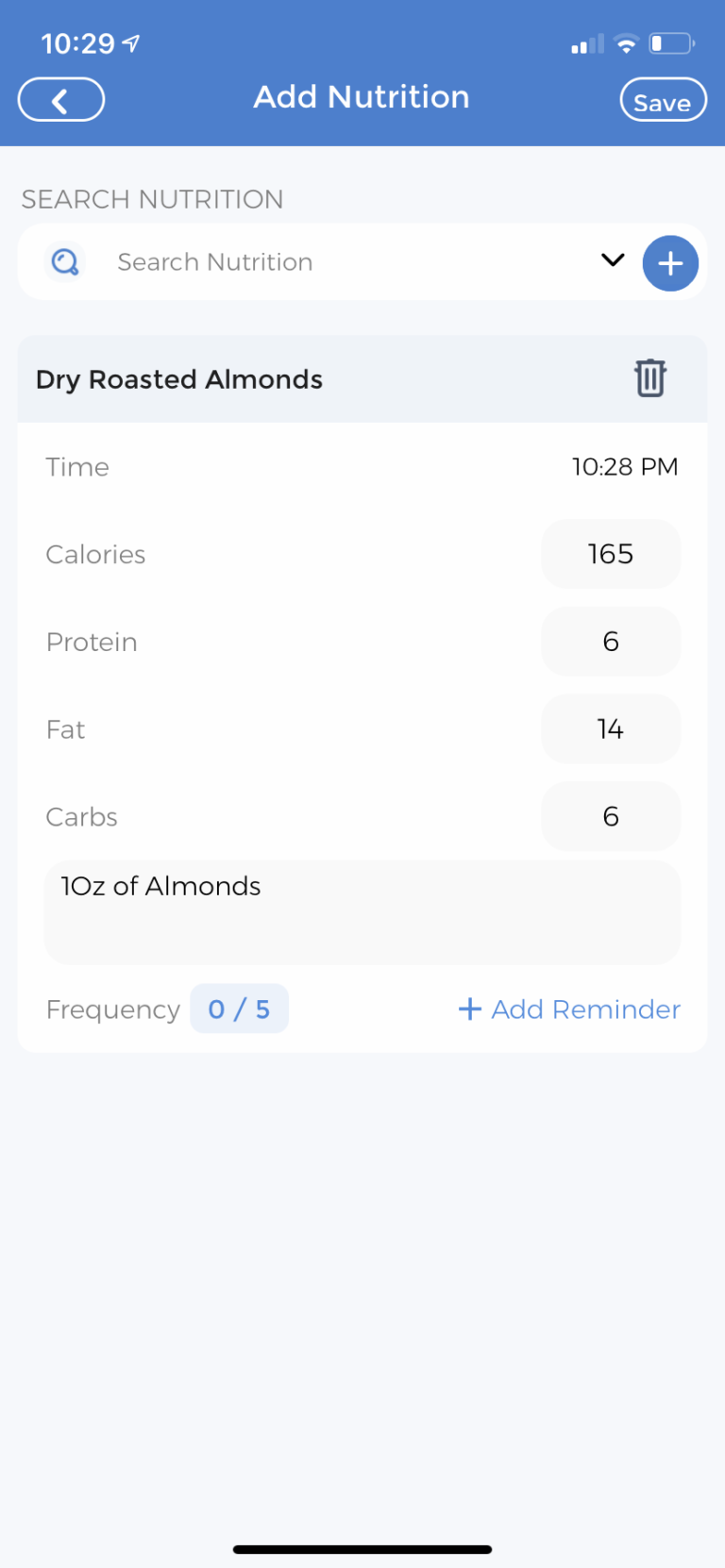
Task: Click the search magnifier icon in Search Nutrition
Action: 64,261
